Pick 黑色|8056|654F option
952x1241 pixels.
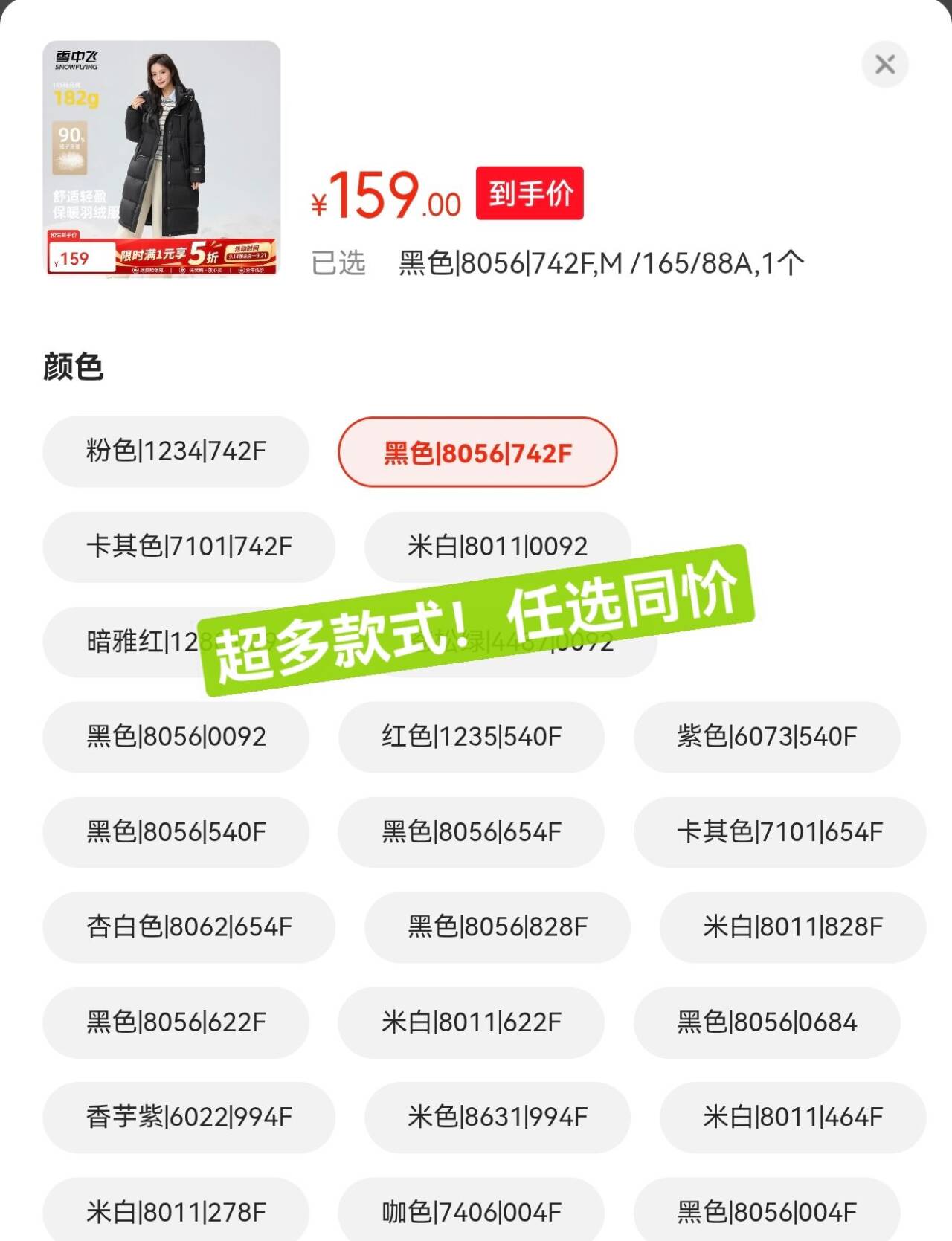point(472,832)
